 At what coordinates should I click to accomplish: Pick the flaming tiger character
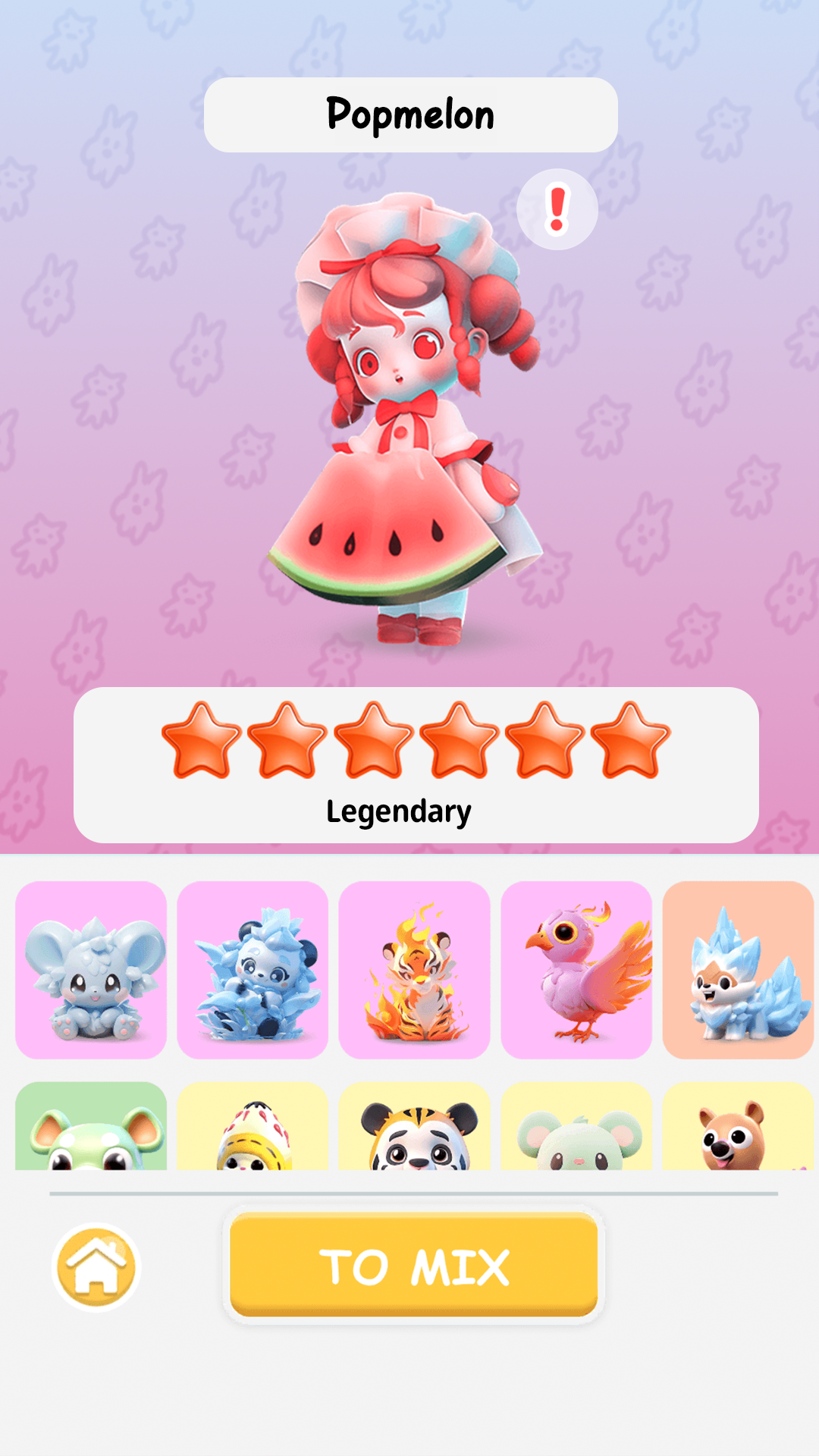pyautogui.click(x=414, y=970)
